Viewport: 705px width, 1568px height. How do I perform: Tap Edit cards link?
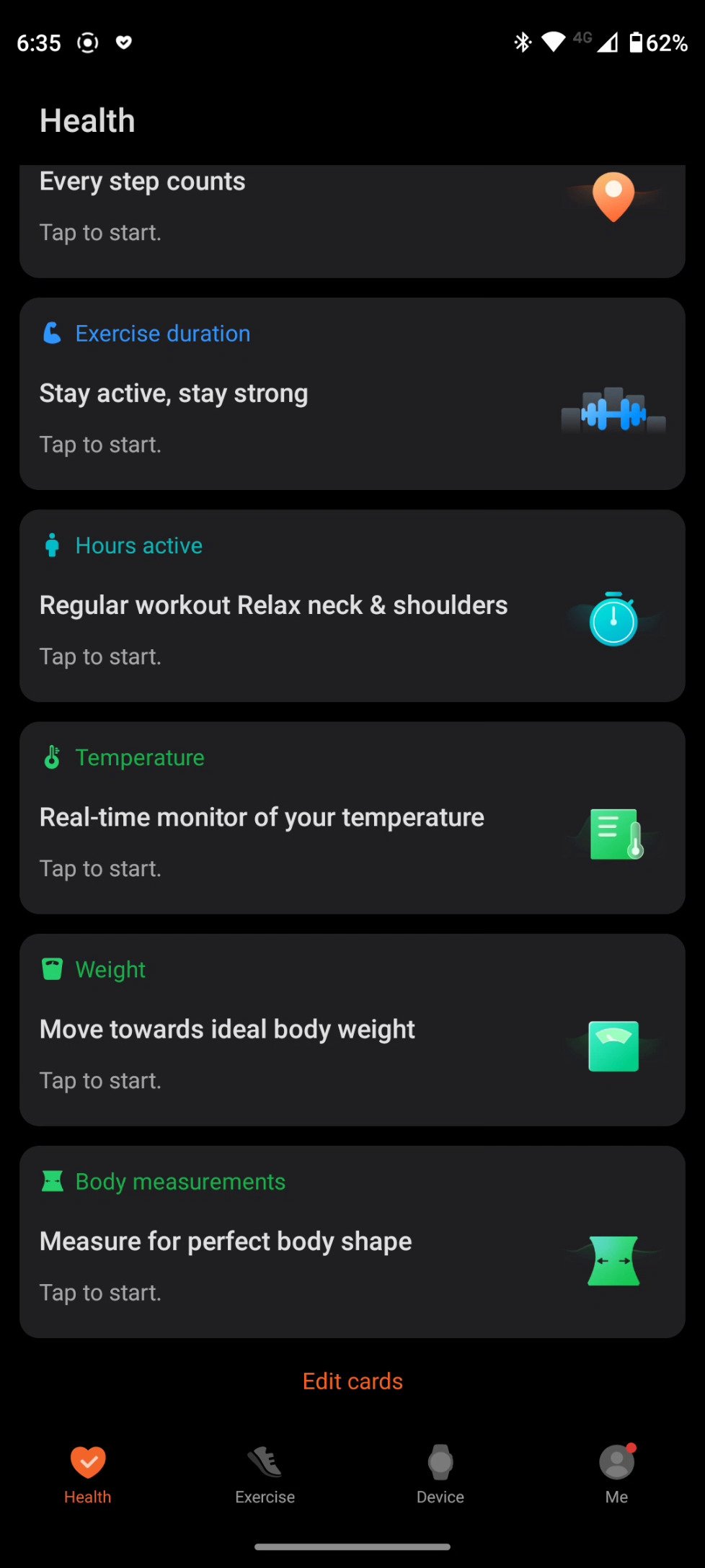[352, 1381]
